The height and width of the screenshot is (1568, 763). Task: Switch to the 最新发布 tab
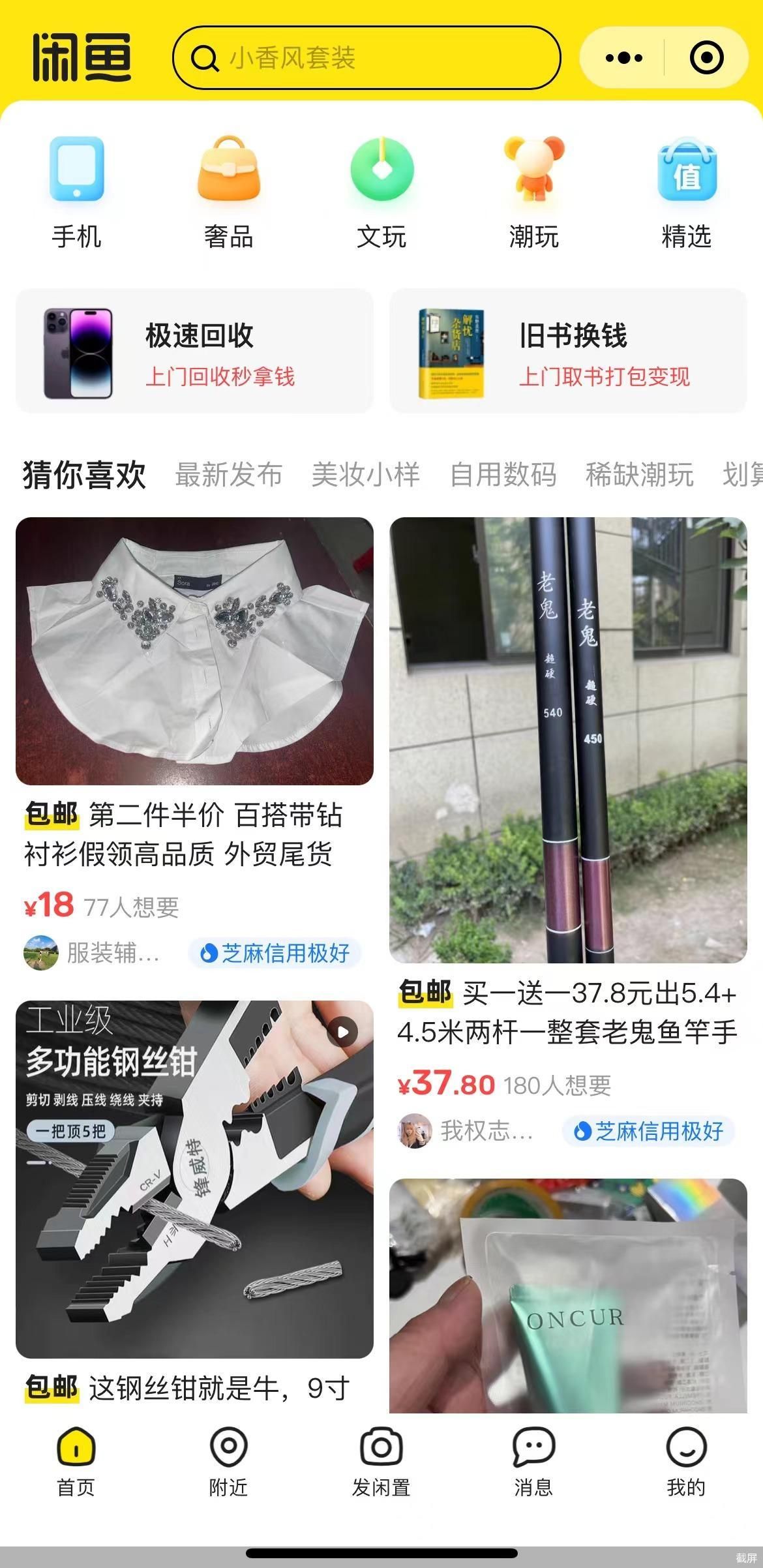pyautogui.click(x=228, y=475)
